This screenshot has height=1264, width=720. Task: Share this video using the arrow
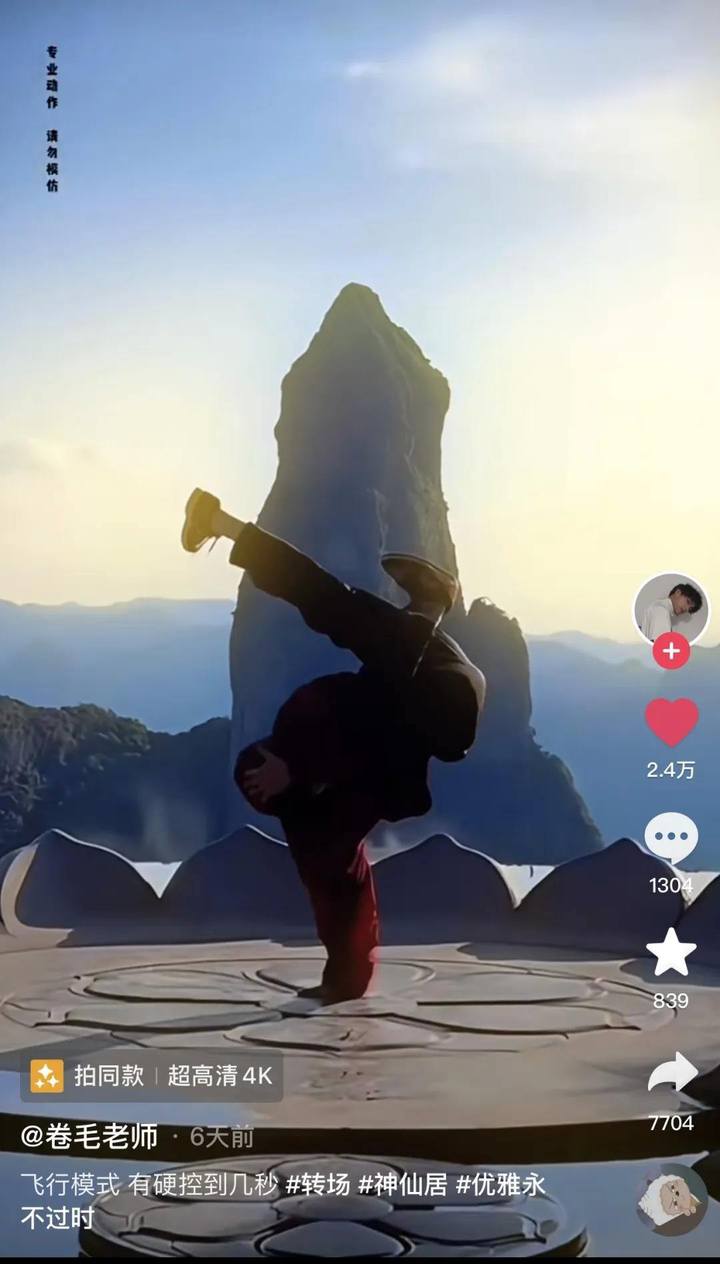click(671, 1073)
